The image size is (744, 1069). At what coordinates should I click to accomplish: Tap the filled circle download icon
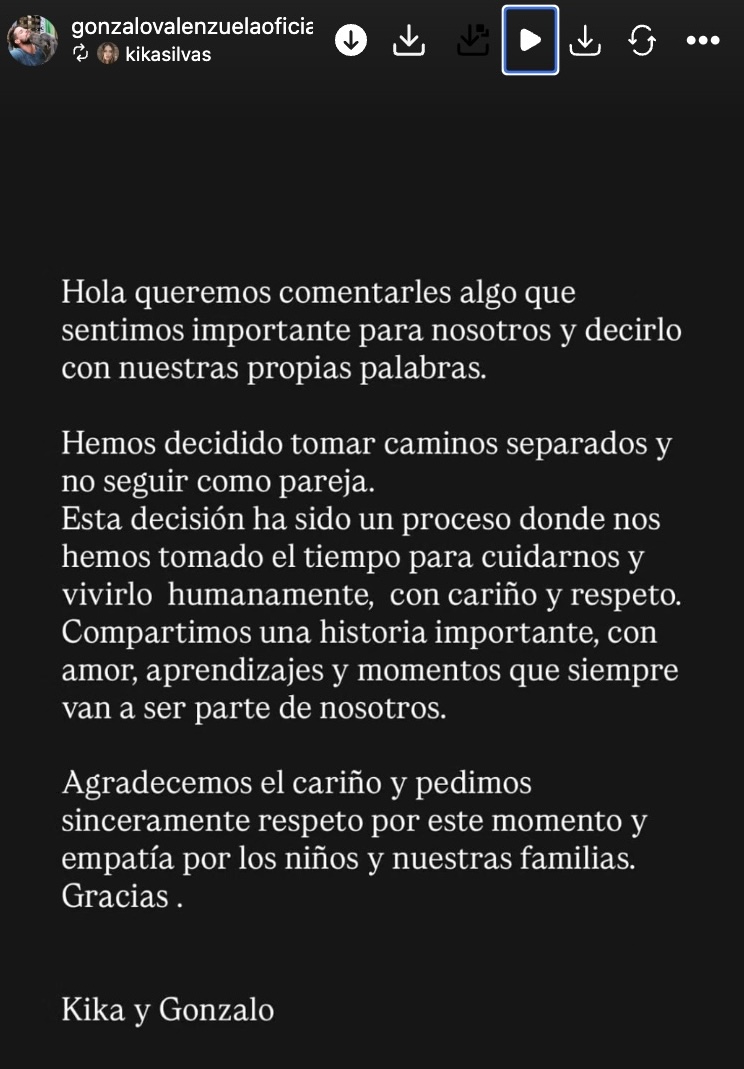tap(351, 40)
